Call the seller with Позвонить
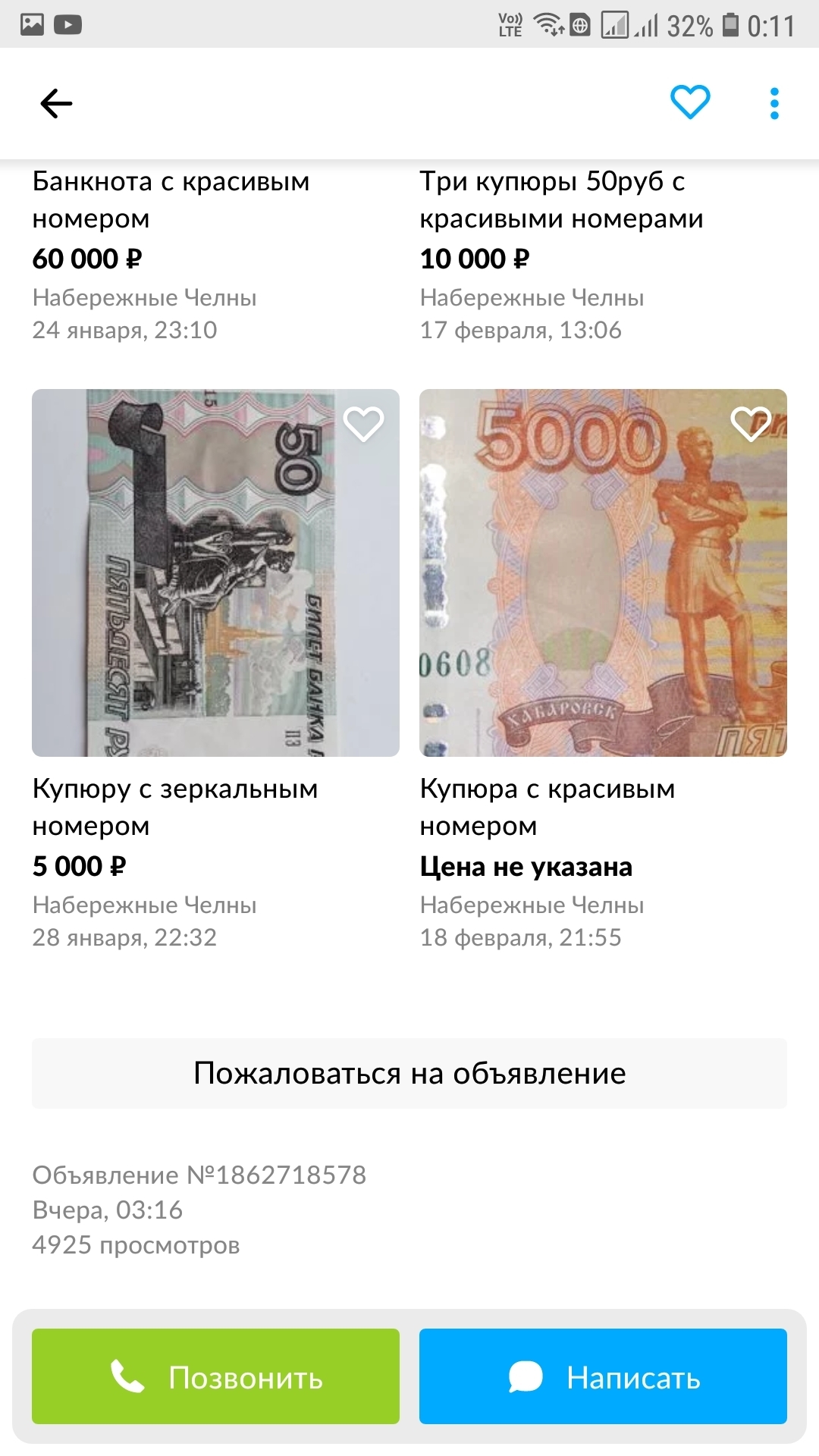Screen dimensions: 819x1456 (215, 1376)
